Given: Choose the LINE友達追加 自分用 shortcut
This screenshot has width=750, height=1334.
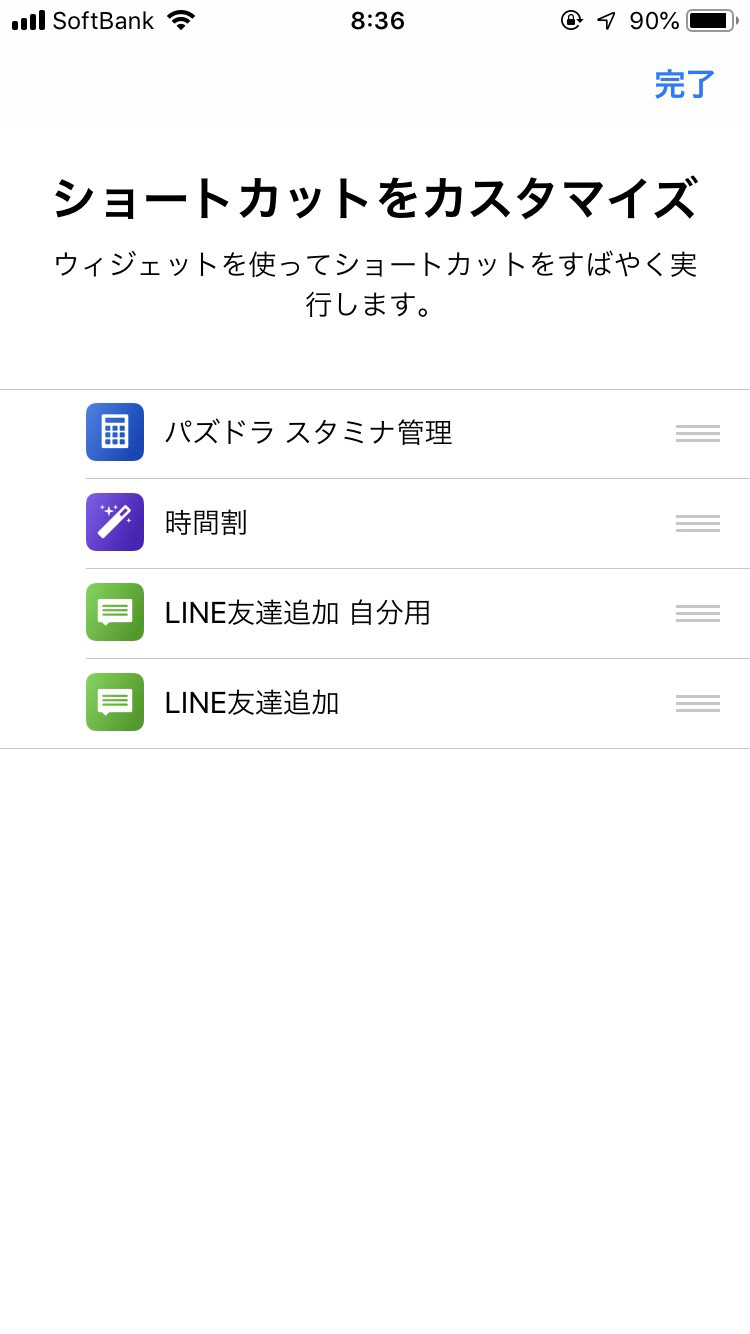Looking at the screenshot, I should (x=375, y=614).
